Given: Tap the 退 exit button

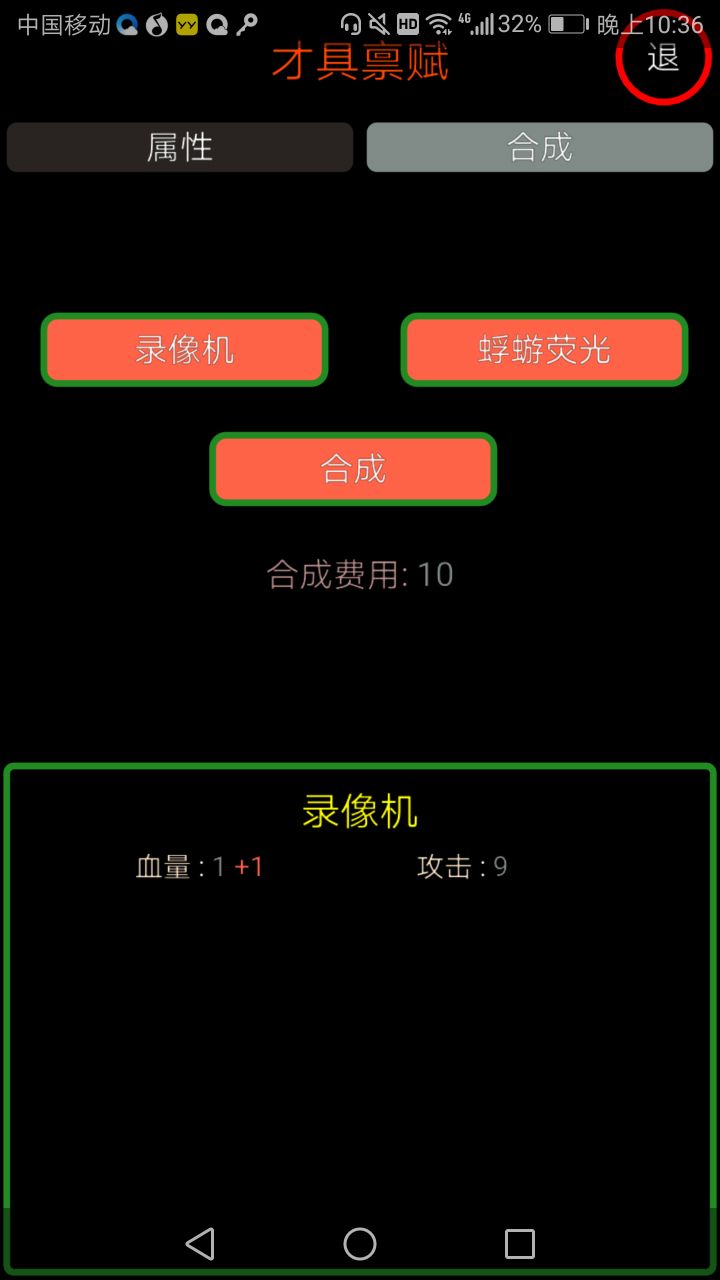Looking at the screenshot, I should (x=663, y=58).
